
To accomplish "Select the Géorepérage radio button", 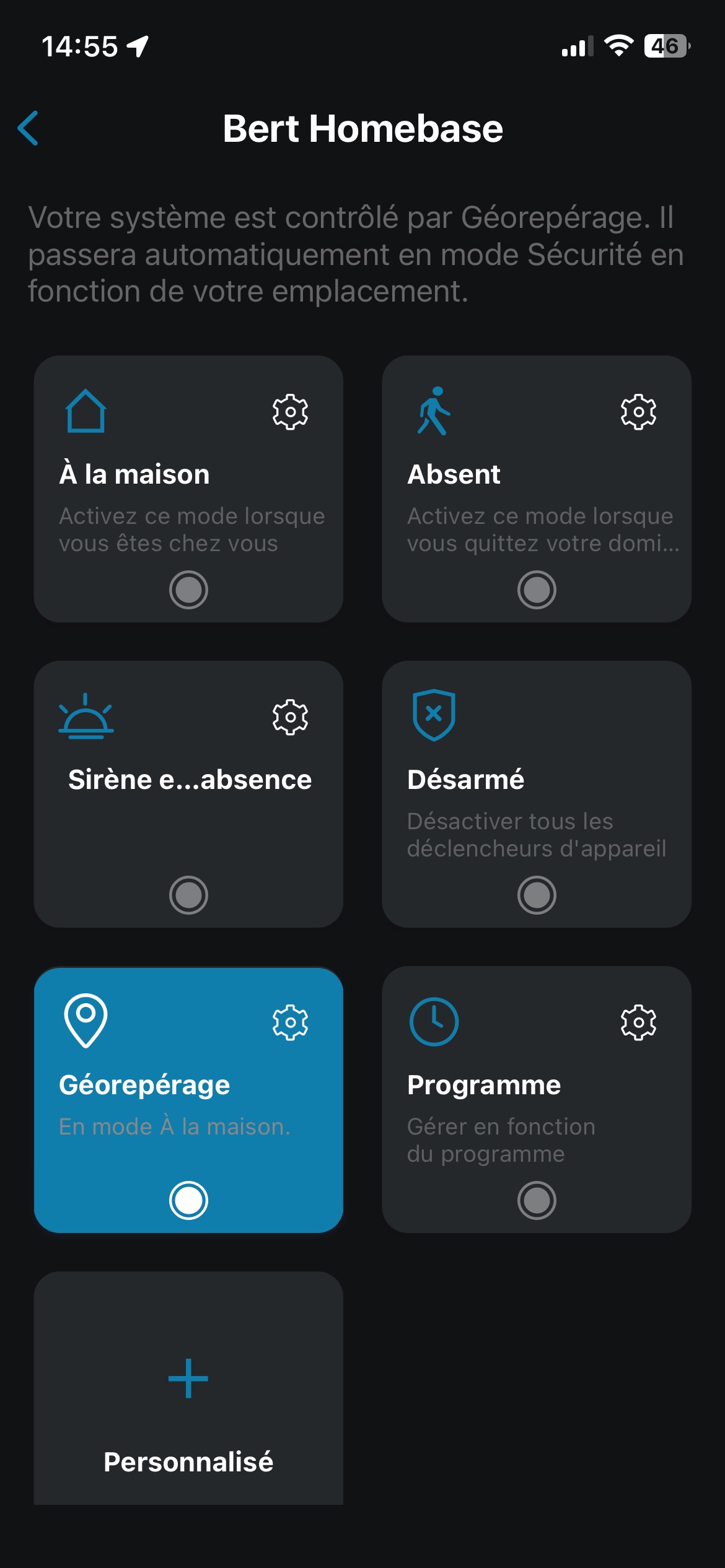I will 188,1200.
